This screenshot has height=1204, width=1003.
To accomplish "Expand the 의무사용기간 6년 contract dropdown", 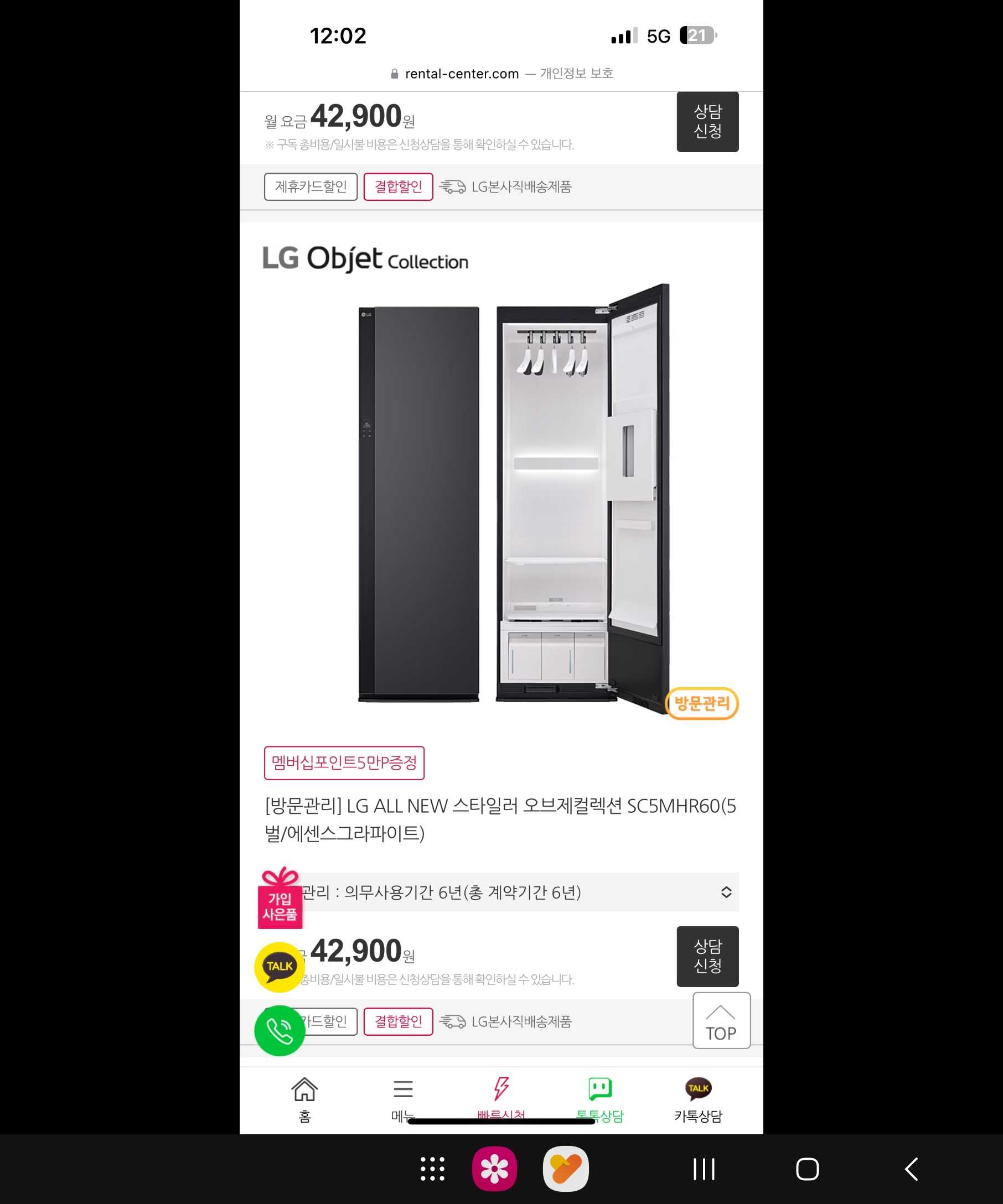I will click(x=519, y=892).
